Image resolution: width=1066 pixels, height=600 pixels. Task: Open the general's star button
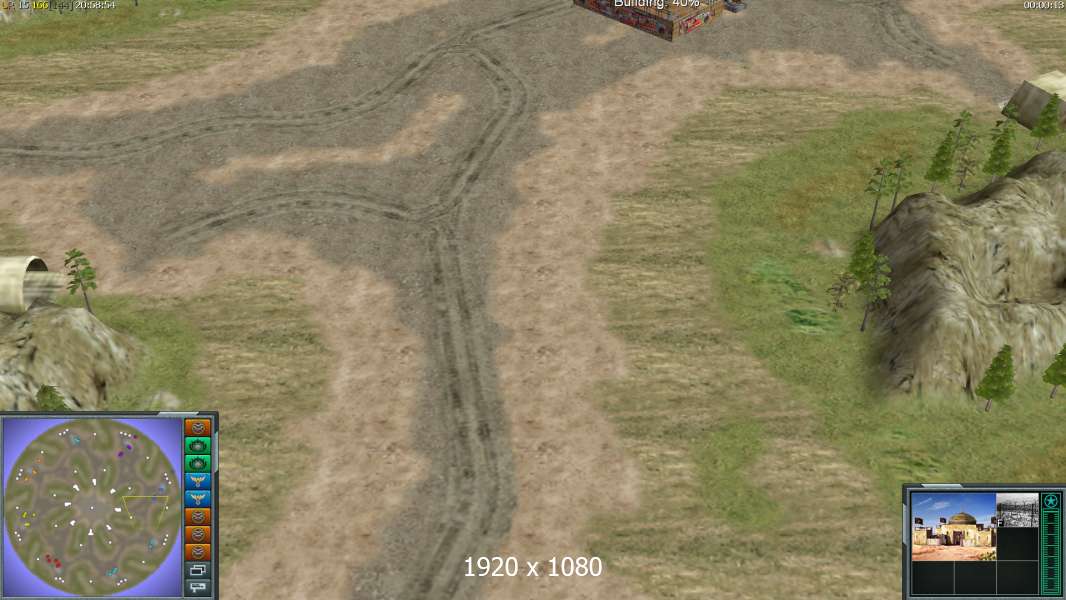point(1051,501)
